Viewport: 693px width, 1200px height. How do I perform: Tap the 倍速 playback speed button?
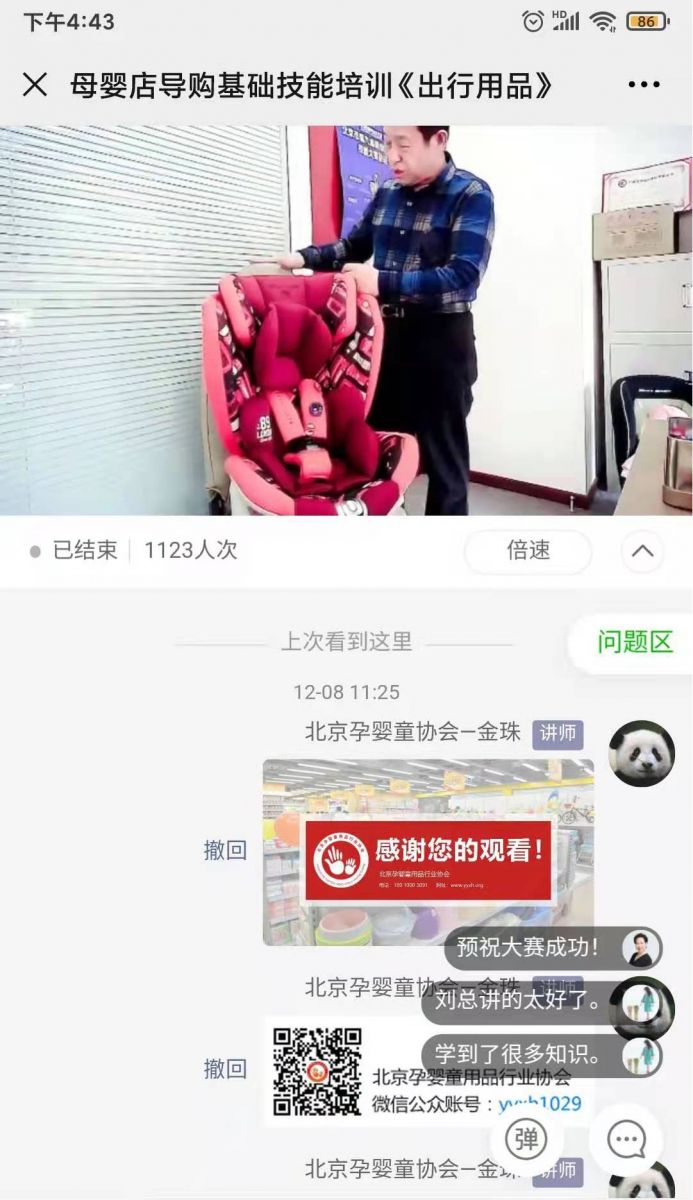pos(528,551)
